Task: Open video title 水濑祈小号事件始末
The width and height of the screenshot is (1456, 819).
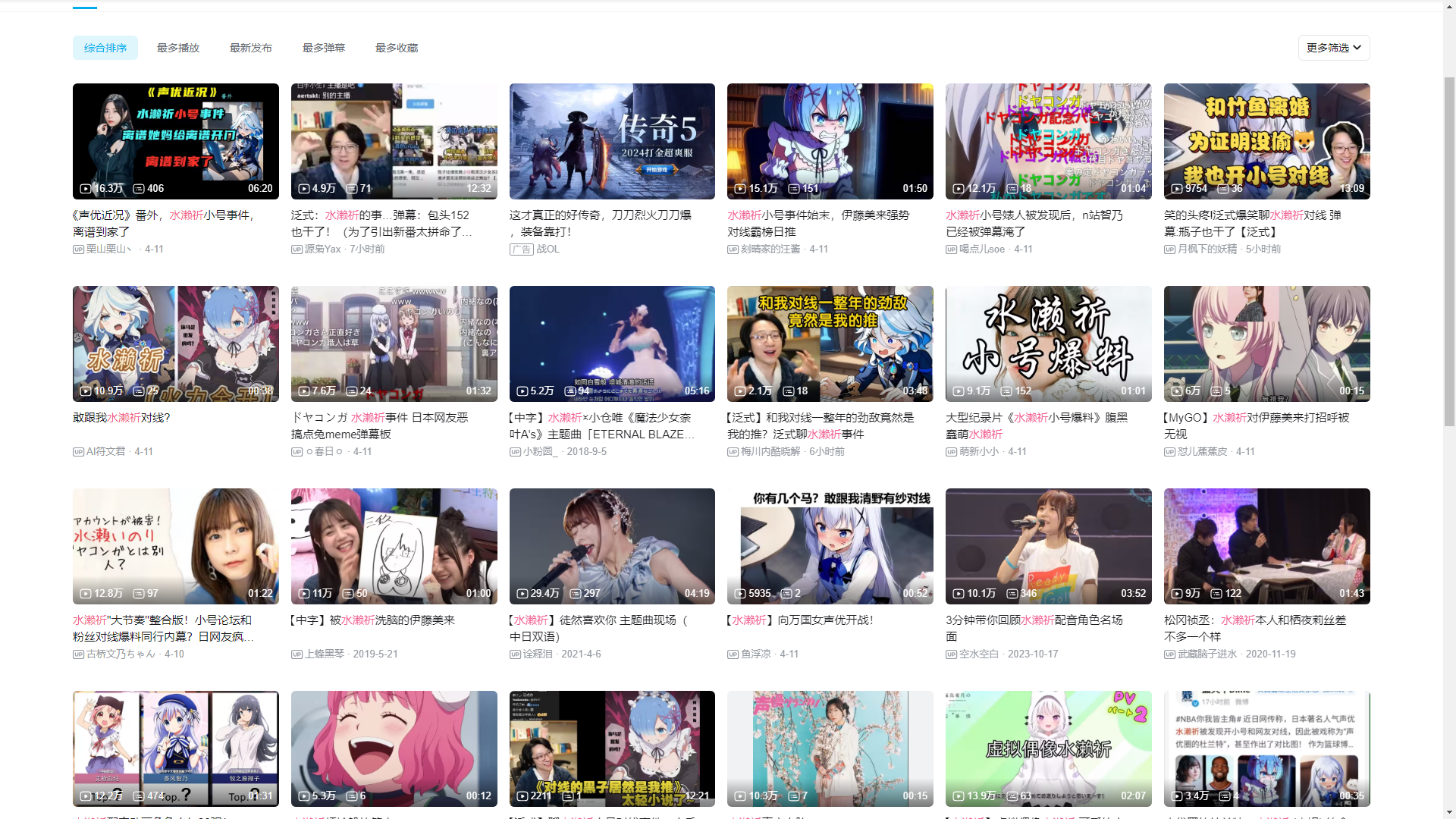Action: 817,215
